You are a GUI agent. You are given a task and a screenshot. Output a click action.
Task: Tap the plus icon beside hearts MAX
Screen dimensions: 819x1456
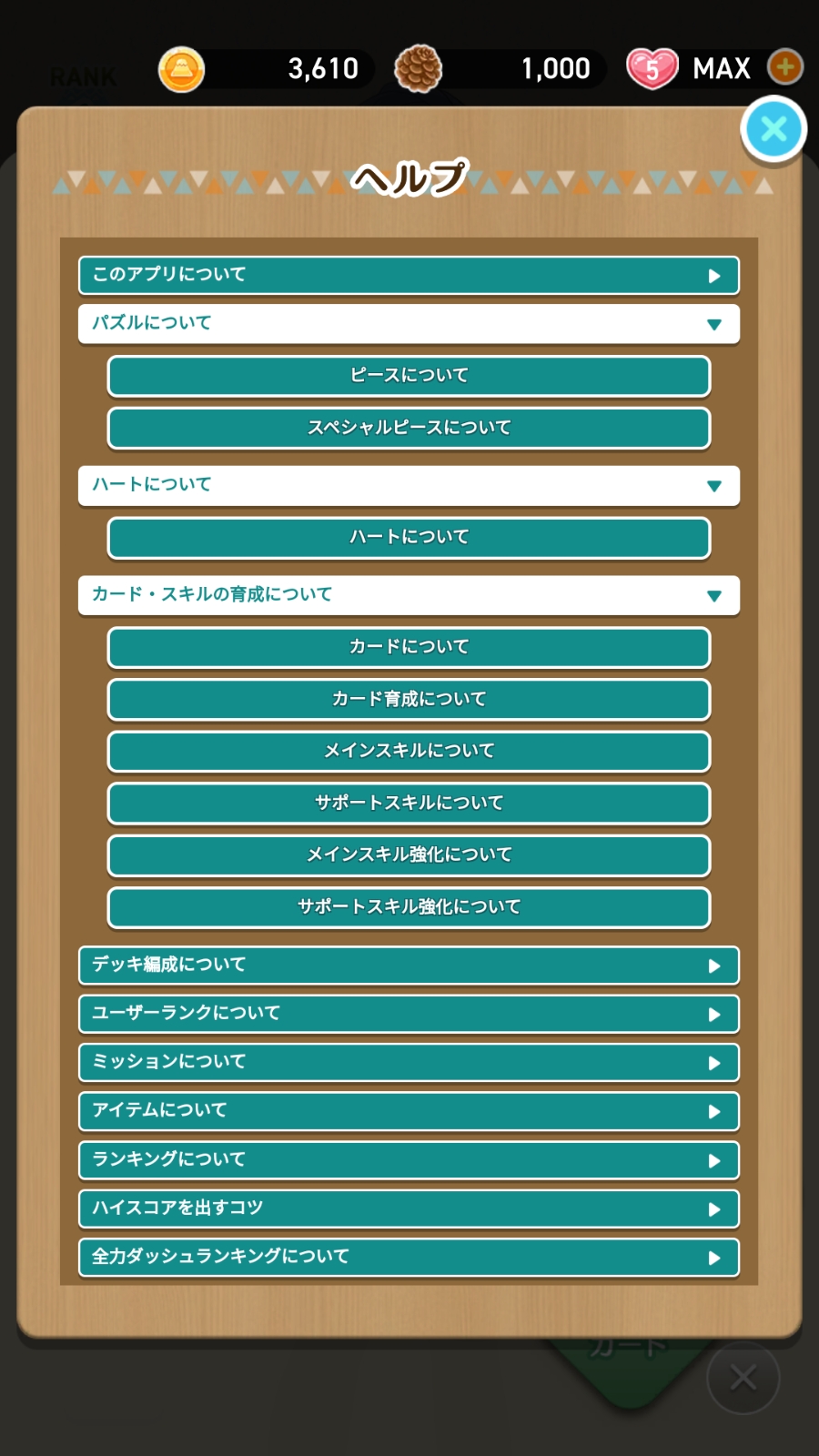(784, 67)
